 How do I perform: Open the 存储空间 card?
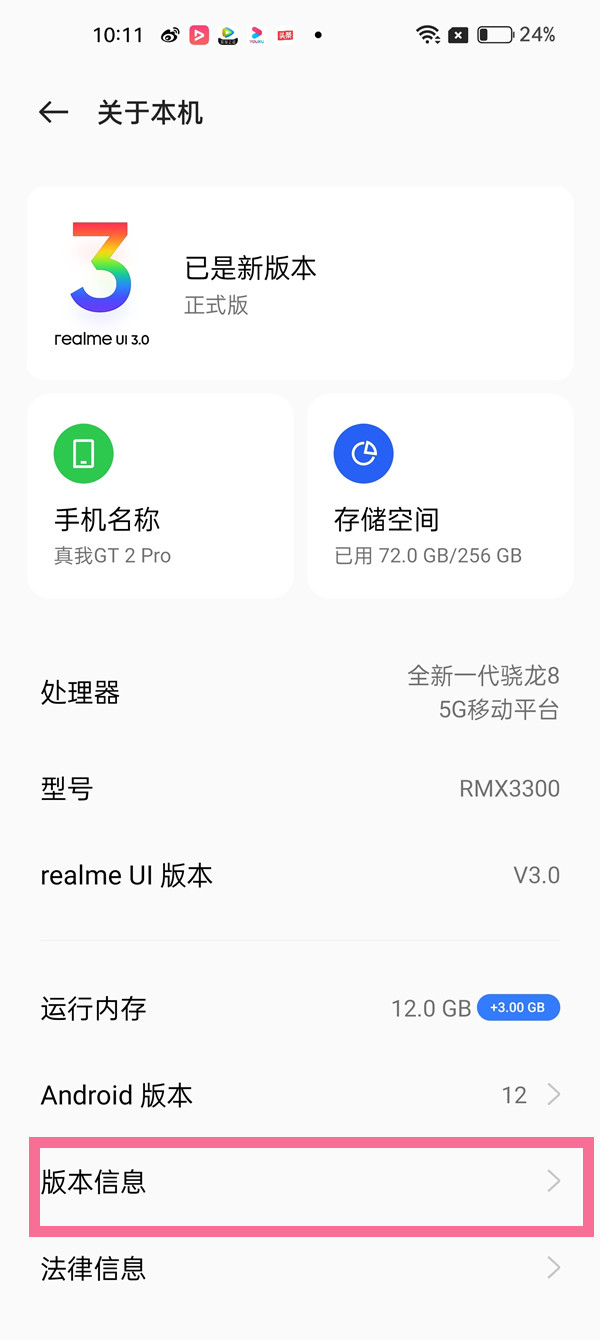click(440, 496)
